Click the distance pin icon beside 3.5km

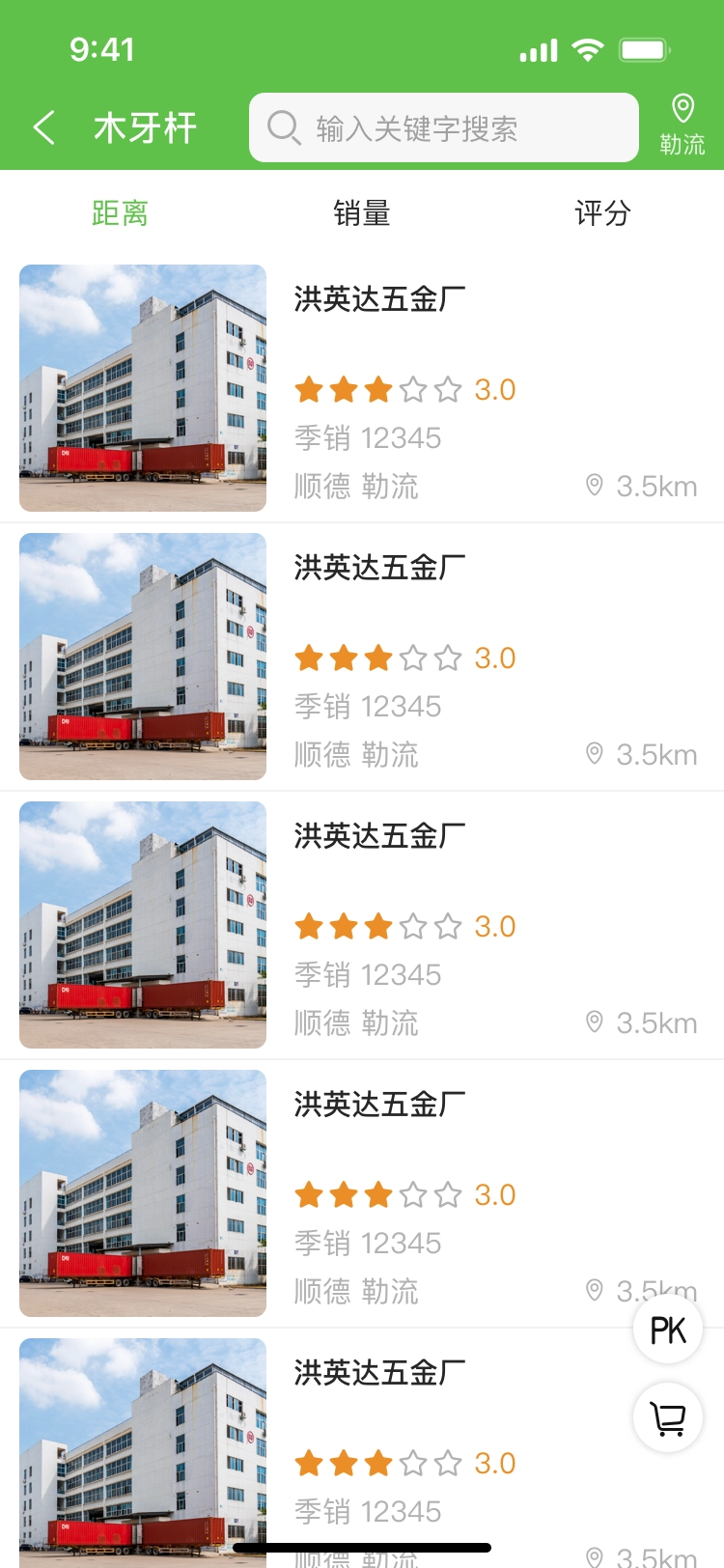click(595, 486)
